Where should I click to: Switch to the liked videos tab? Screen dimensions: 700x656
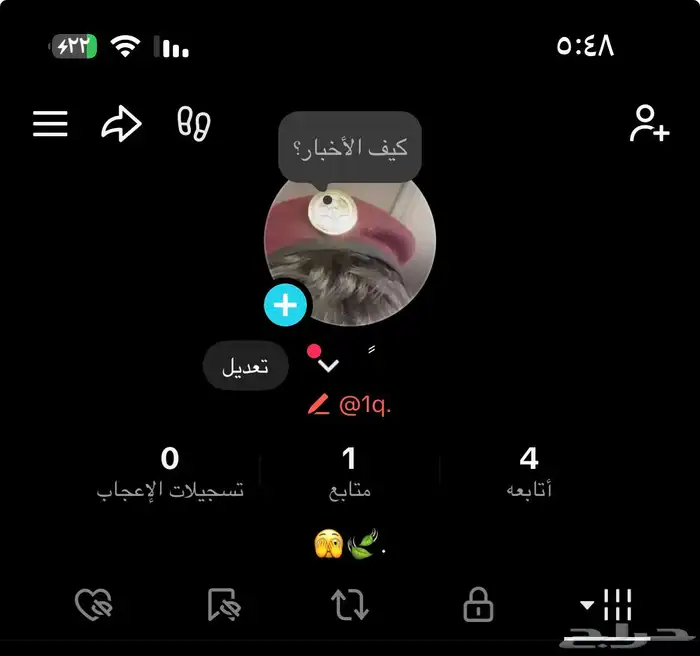tap(94, 604)
